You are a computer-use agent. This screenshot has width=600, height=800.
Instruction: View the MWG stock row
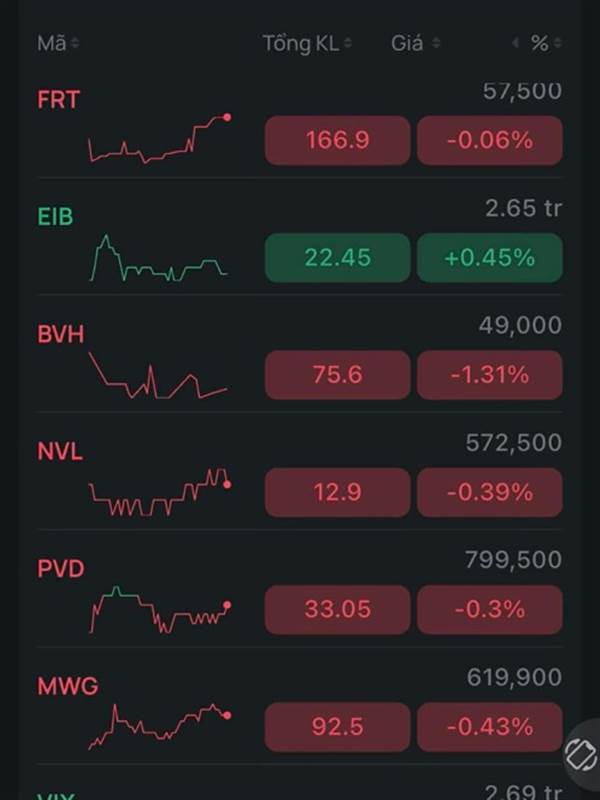[x=66, y=686]
